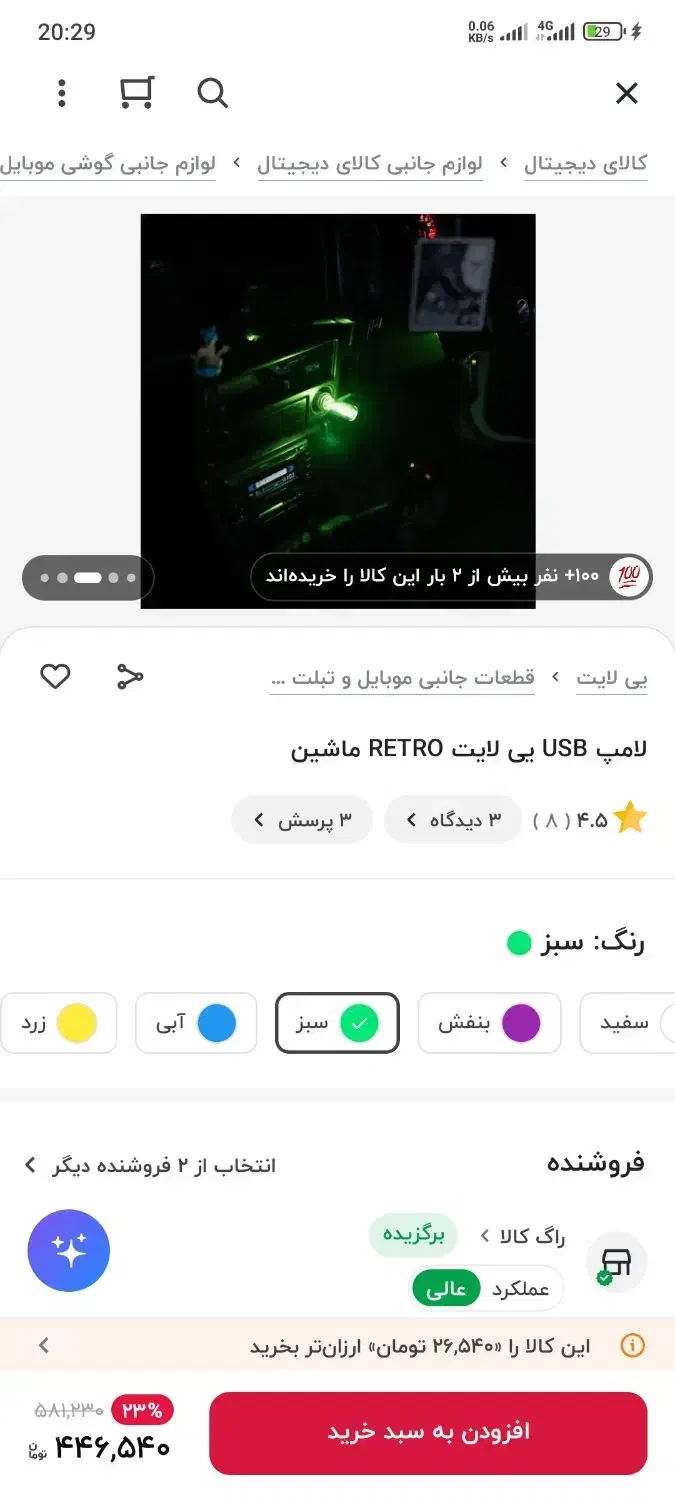Add product to favorites with heart icon
675x1500 pixels.
55,677
